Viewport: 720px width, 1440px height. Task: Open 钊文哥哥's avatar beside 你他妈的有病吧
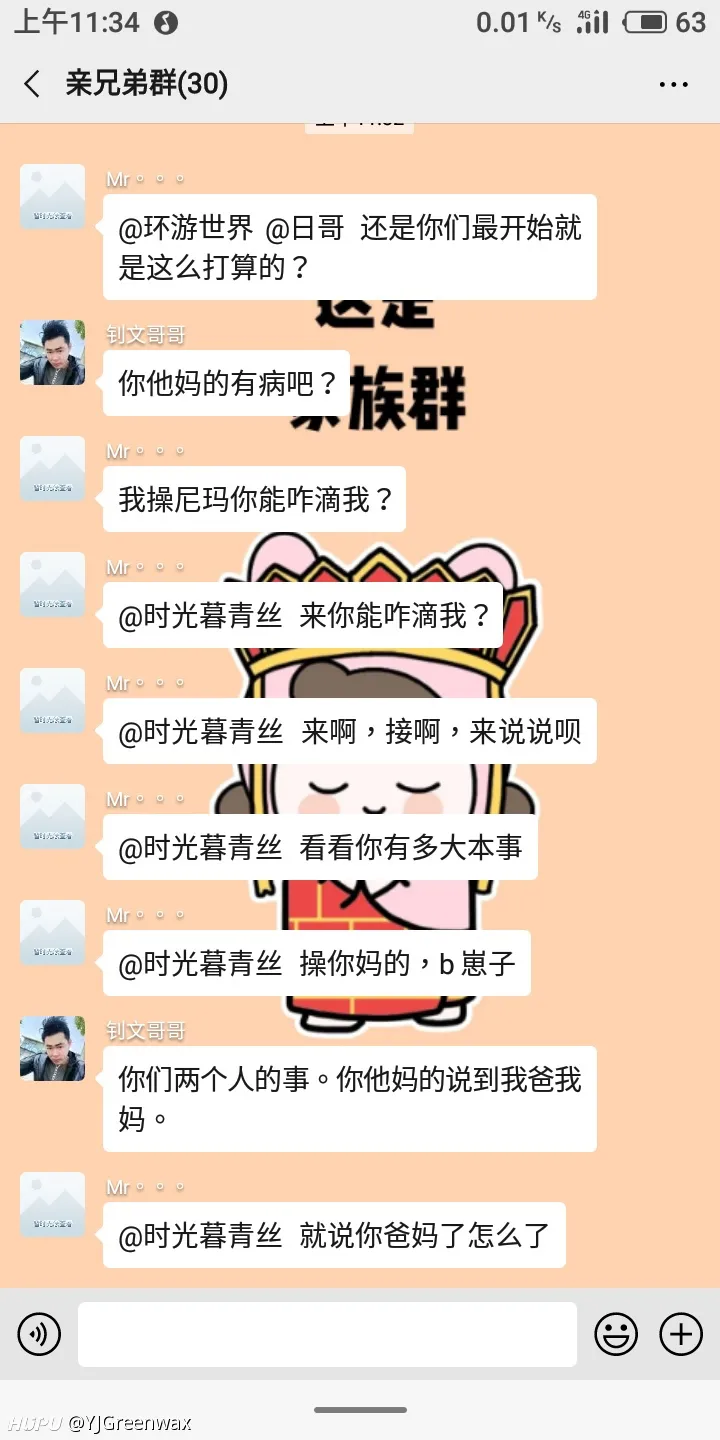[52, 353]
